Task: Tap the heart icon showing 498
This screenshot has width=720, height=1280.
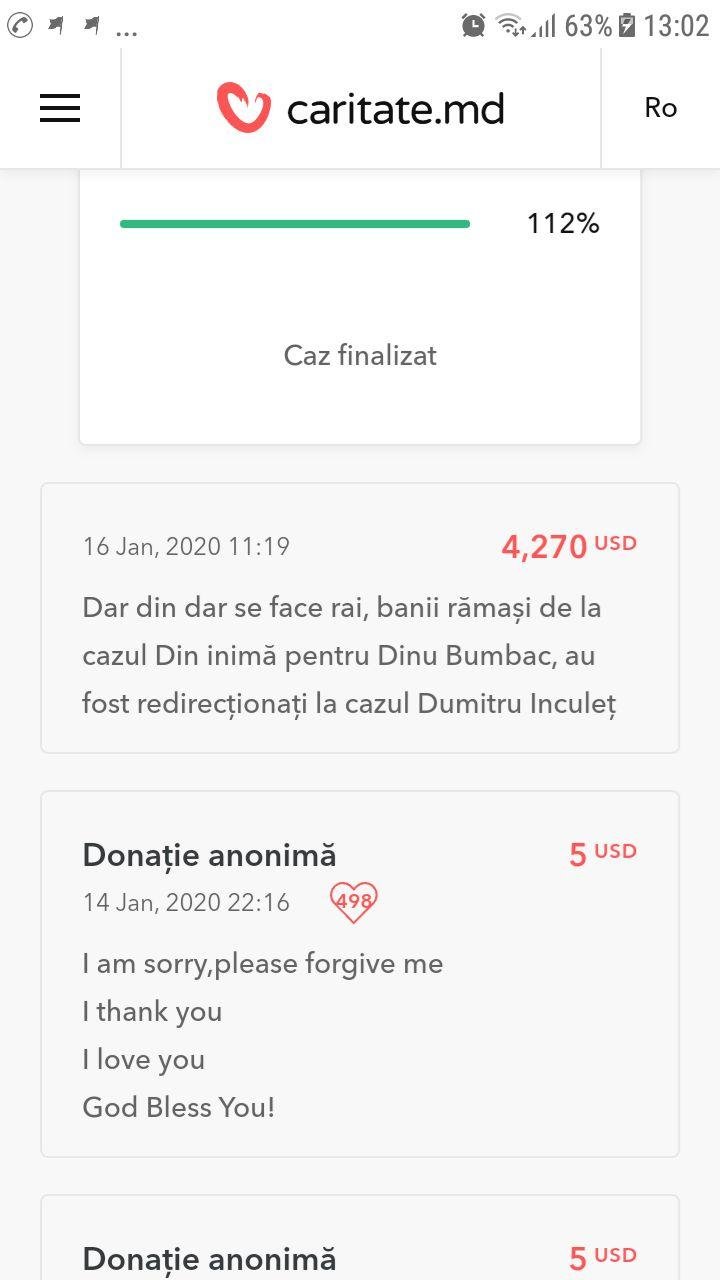Action: tap(354, 902)
